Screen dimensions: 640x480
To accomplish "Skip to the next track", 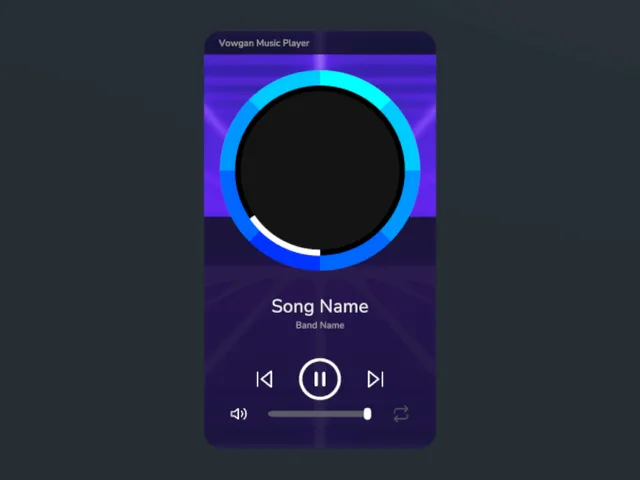I will pos(375,379).
